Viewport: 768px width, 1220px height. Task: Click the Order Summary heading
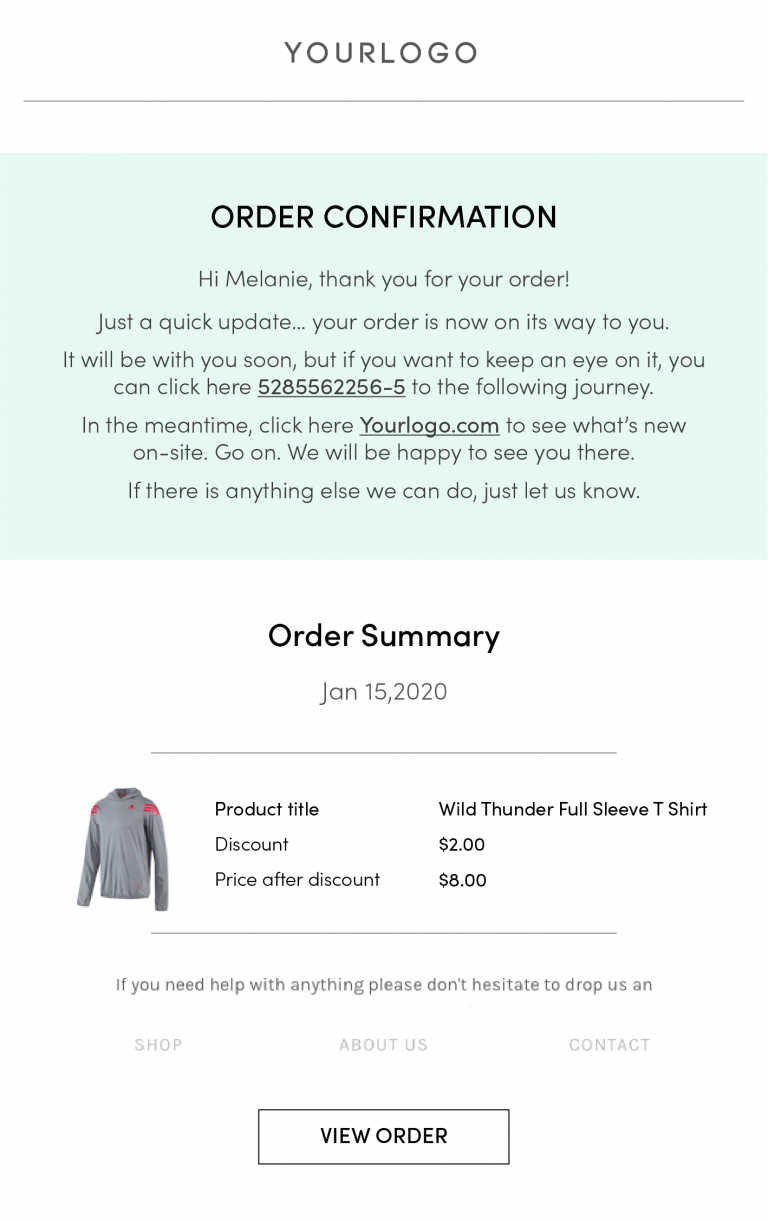(x=383, y=635)
